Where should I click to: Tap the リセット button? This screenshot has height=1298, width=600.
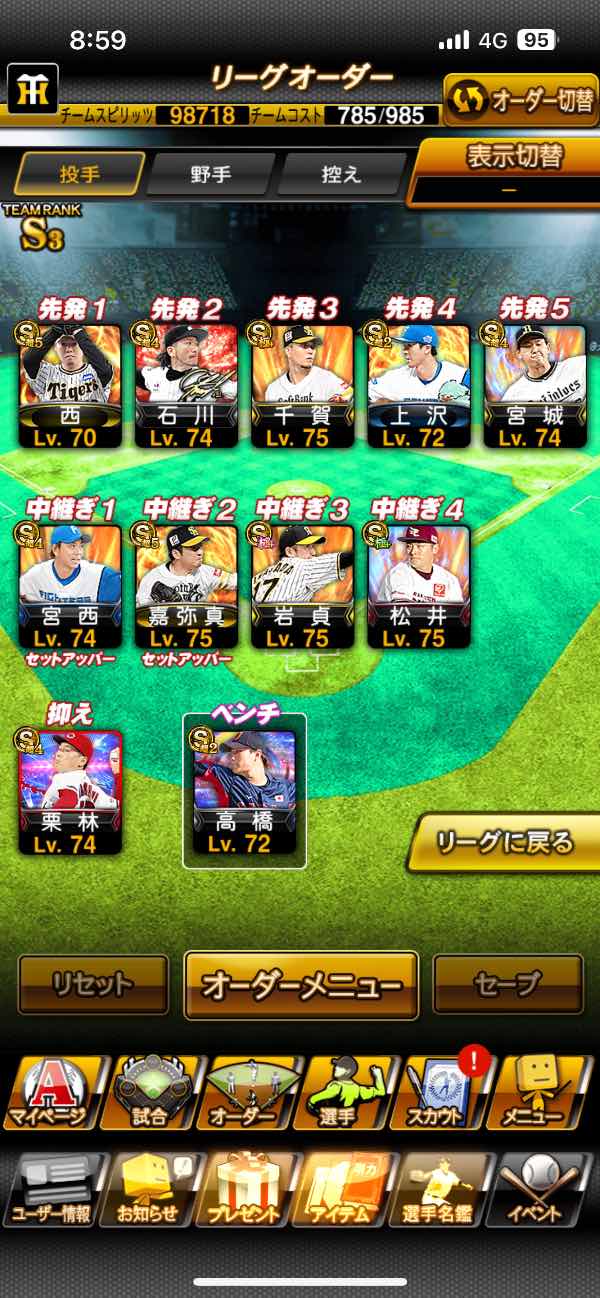click(93, 984)
